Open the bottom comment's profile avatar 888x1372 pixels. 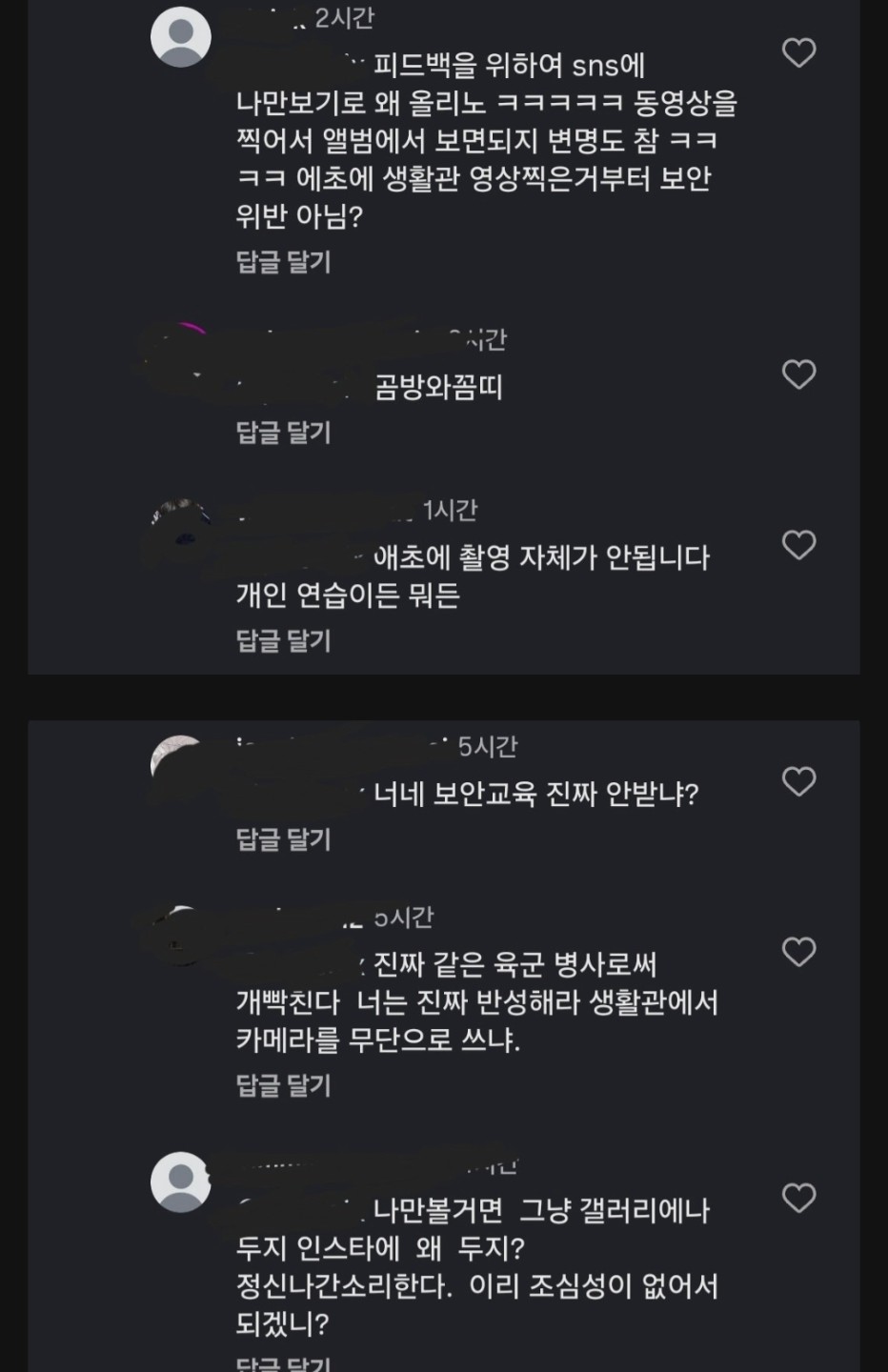[181, 1181]
